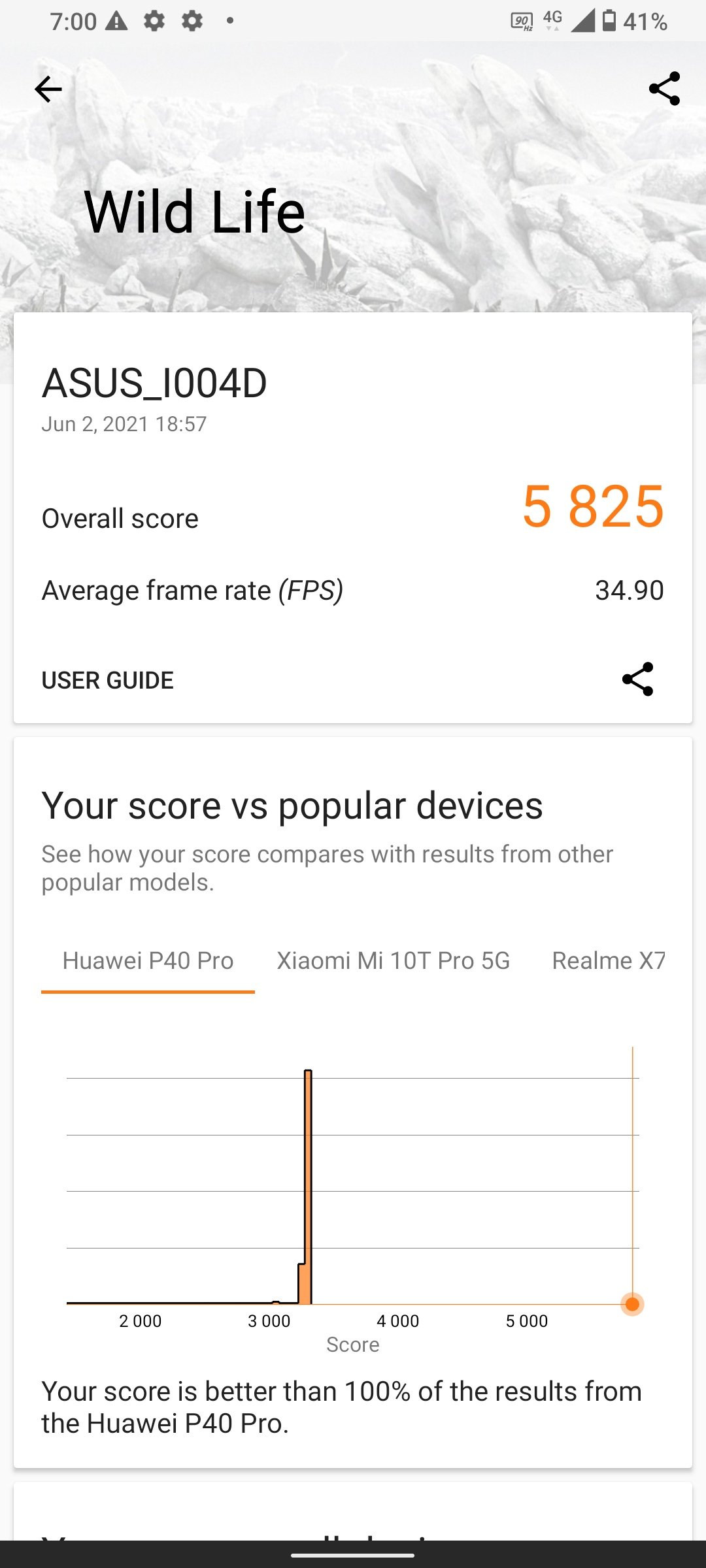Switch to Xiaomi Mi 10T Pro 5G tab
This screenshot has width=706, height=1568.
point(393,961)
